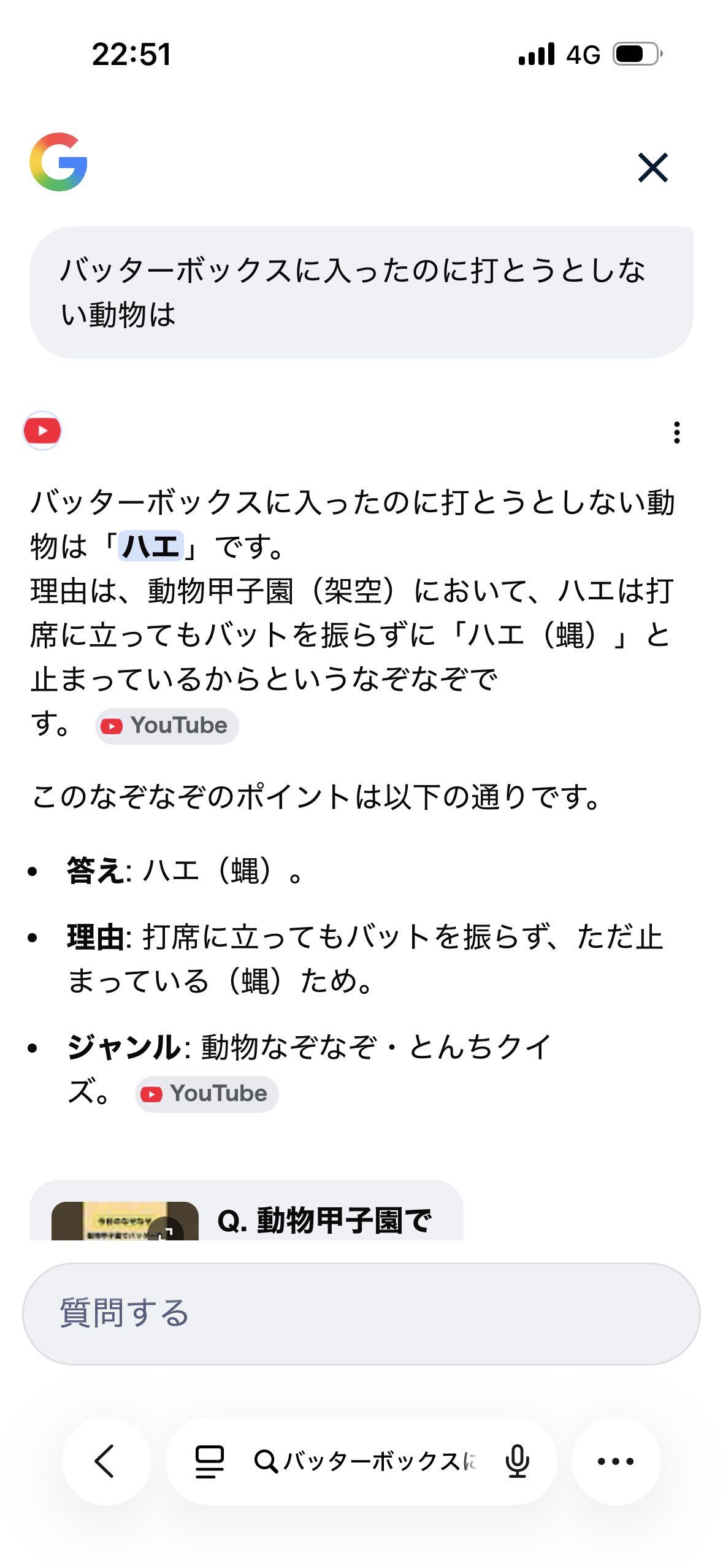Focus the 質問する input field
Screen dimensions: 723x1568
point(361,1313)
